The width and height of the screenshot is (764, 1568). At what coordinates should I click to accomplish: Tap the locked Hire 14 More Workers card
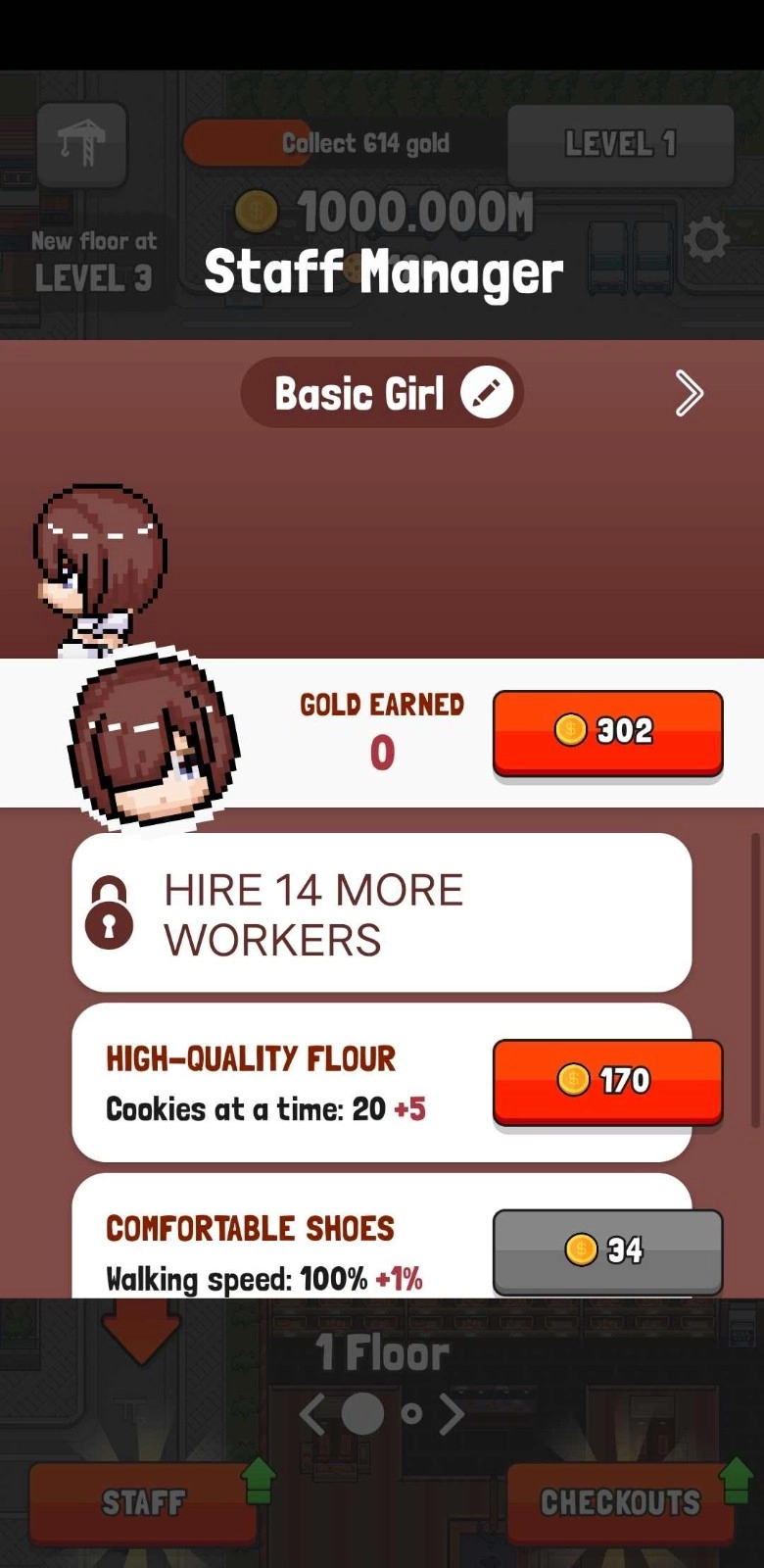point(381,913)
